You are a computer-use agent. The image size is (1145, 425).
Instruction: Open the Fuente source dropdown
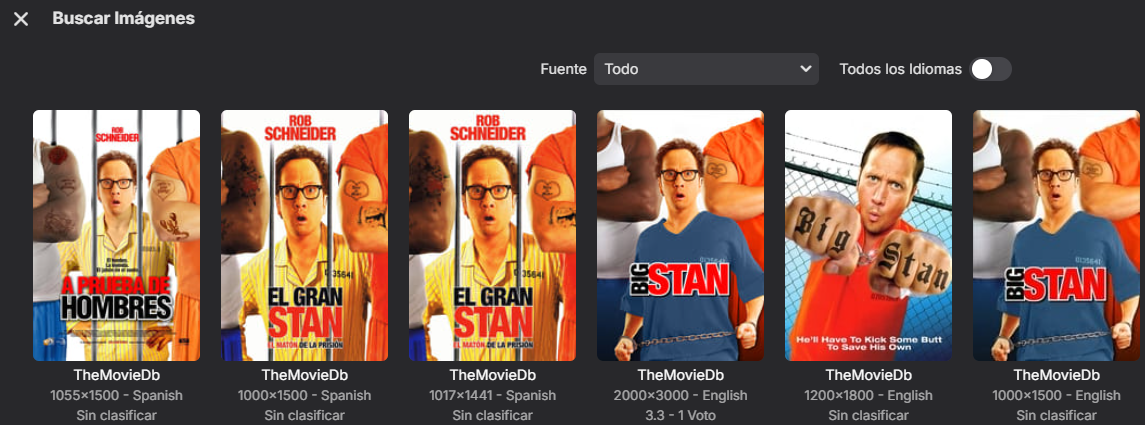706,69
